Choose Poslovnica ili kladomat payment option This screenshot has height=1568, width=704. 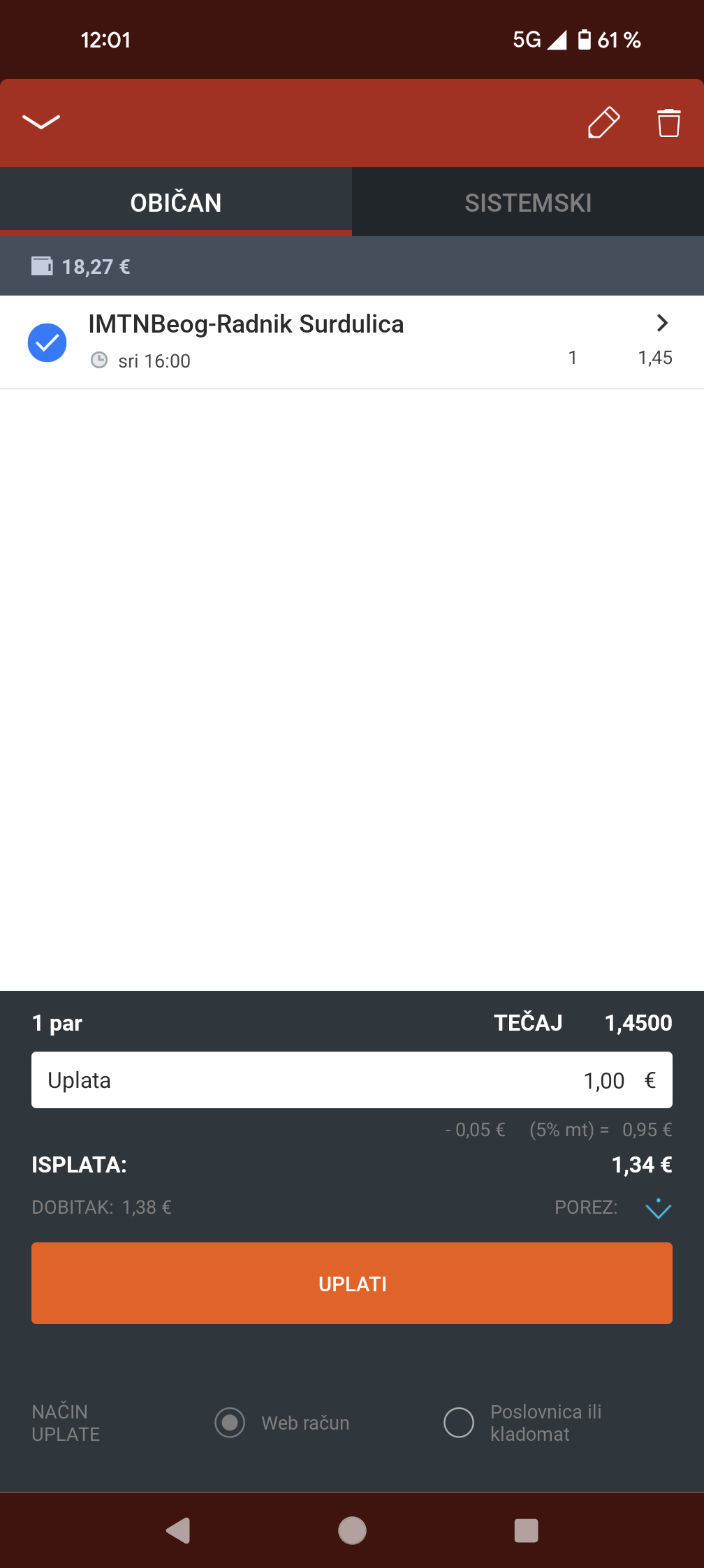tap(523, 1423)
